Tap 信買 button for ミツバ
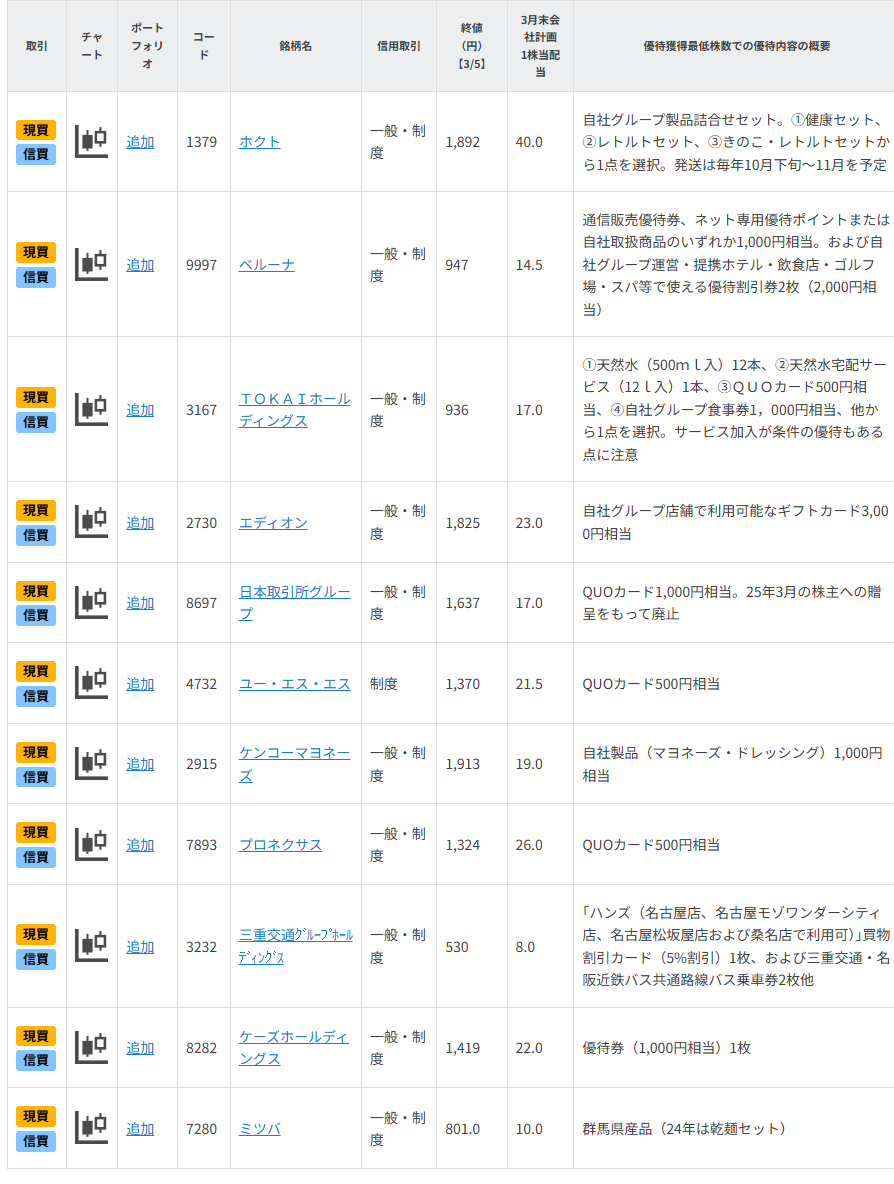This screenshot has width=894, height=1184. point(36,1141)
